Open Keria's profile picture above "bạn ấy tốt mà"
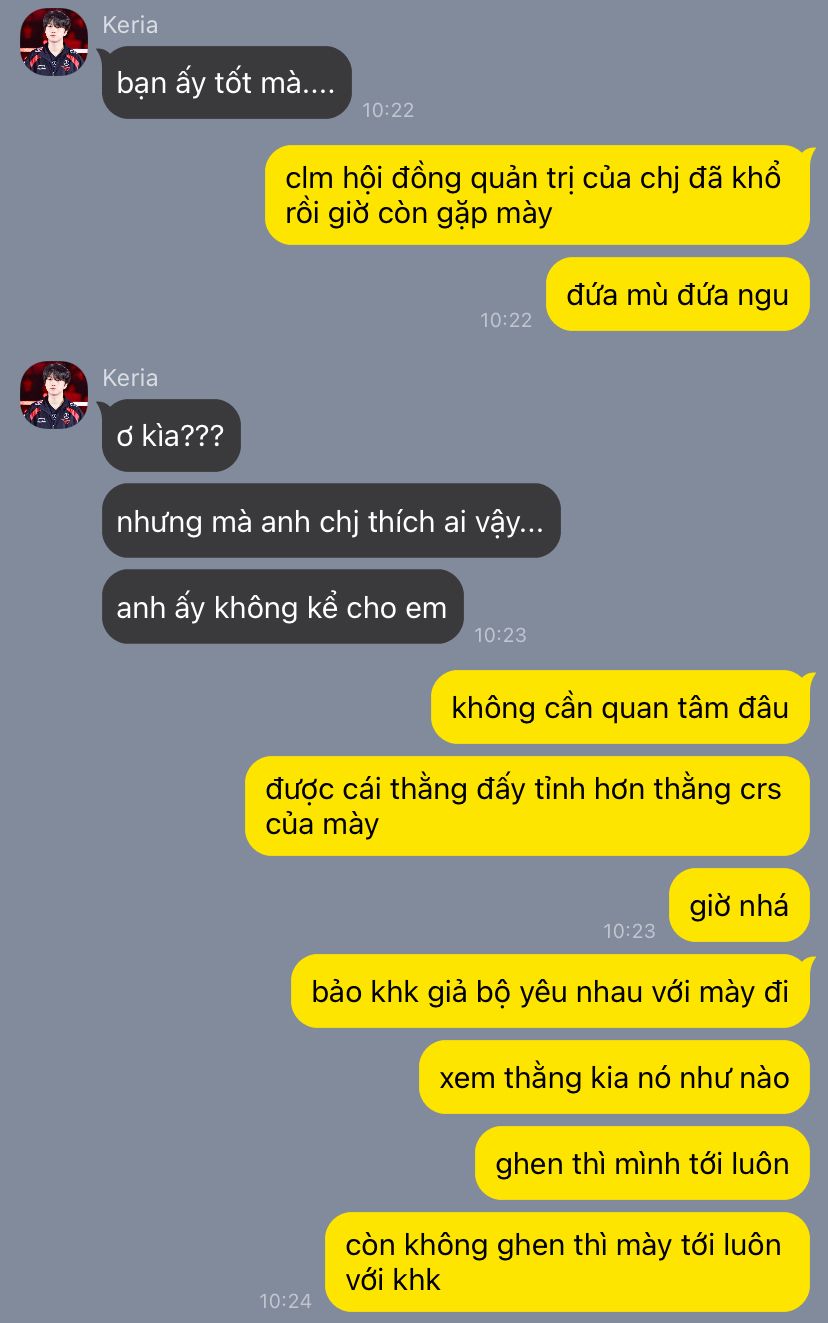 tap(54, 42)
